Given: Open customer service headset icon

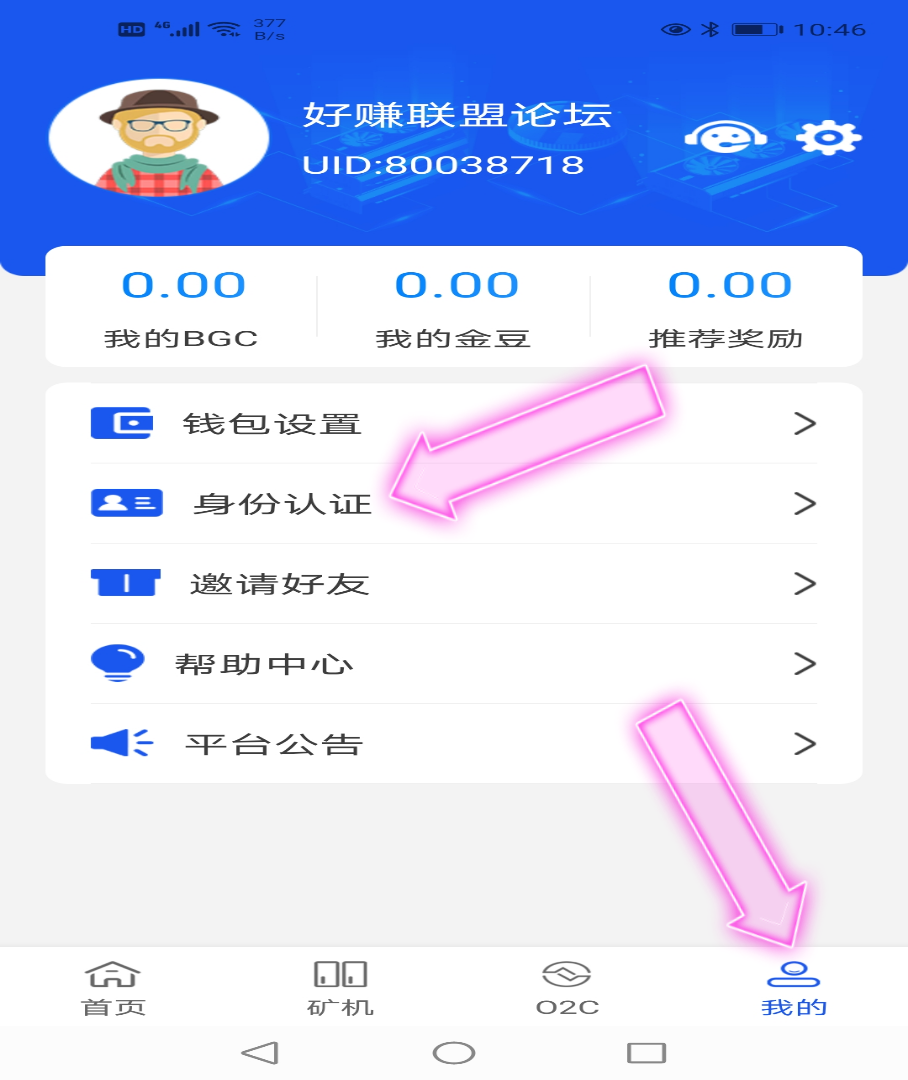Looking at the screenshot, I should tap(725, 137).
